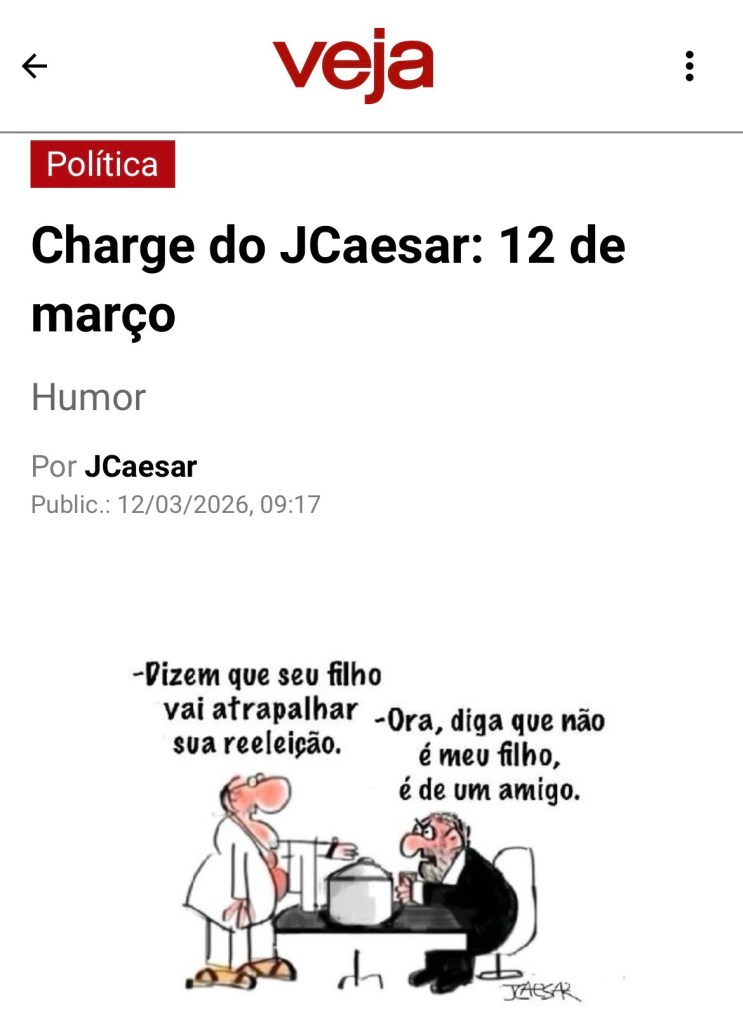The image size is (743, 1024).
Task: Open the three-dot overflow menu
Action: click(689, 66)
